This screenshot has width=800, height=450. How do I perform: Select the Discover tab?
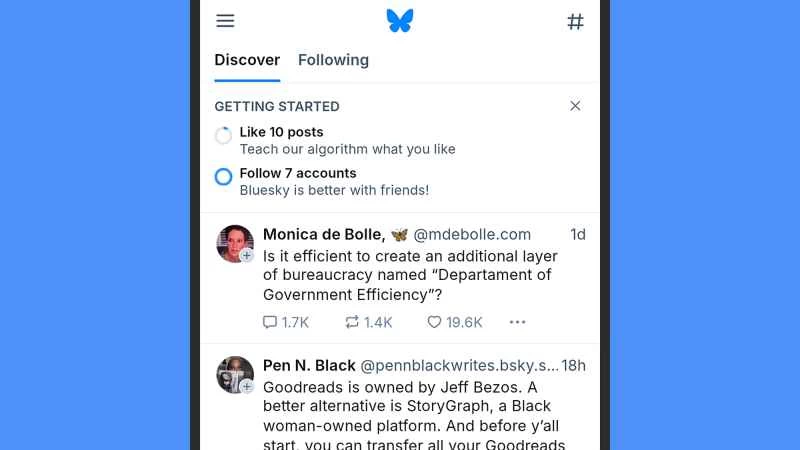(x=247, y=60)
